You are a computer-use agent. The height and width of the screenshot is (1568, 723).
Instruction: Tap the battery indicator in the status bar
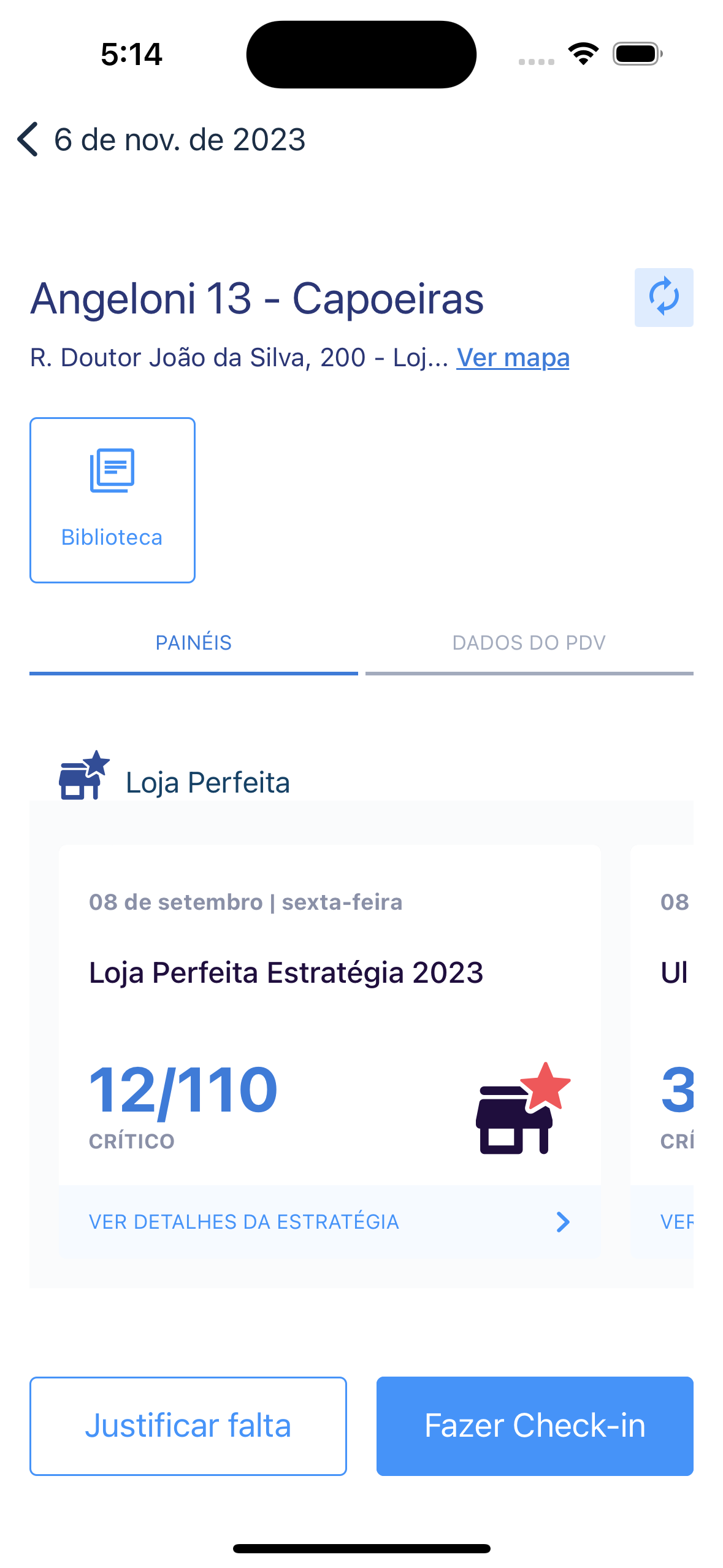[x=635, y=54]
